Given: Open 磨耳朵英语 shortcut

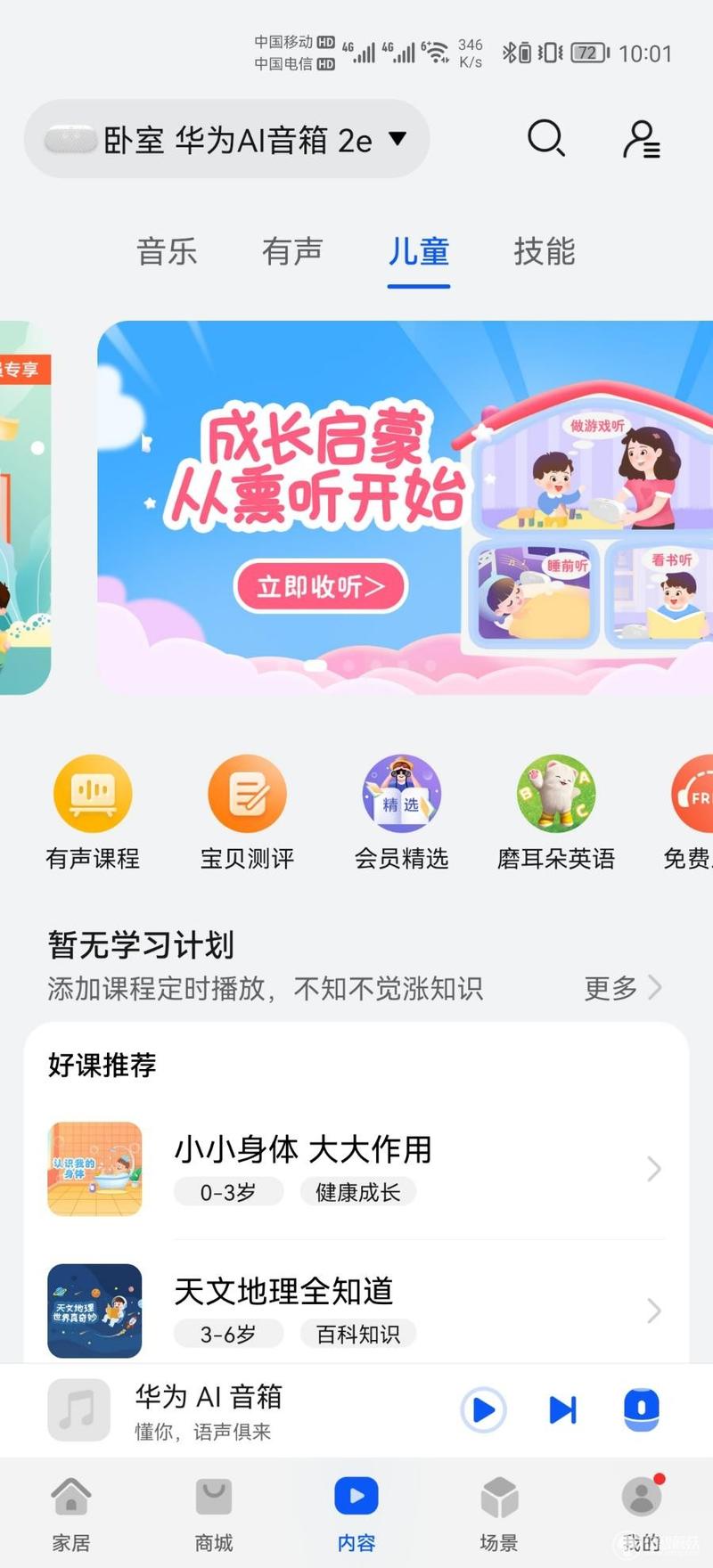Looking at the screenshot, I should [x=556, y=812].
